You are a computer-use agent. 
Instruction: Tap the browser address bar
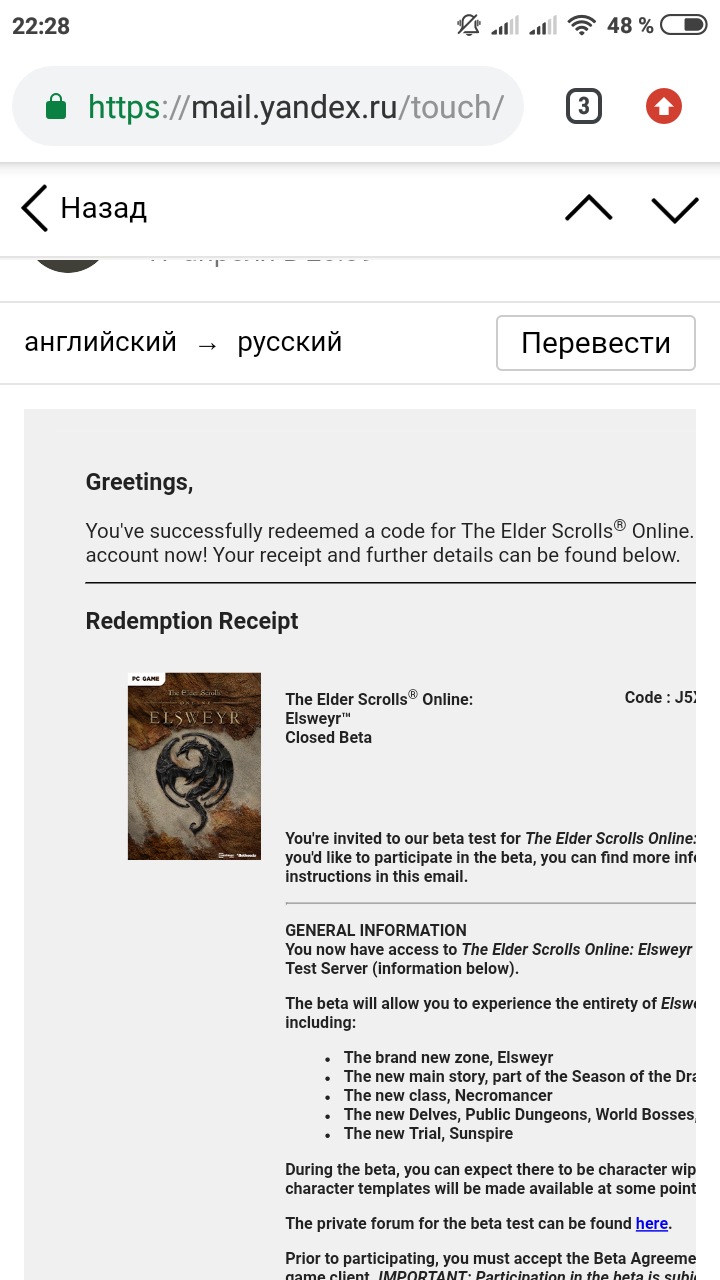(268, 106)
